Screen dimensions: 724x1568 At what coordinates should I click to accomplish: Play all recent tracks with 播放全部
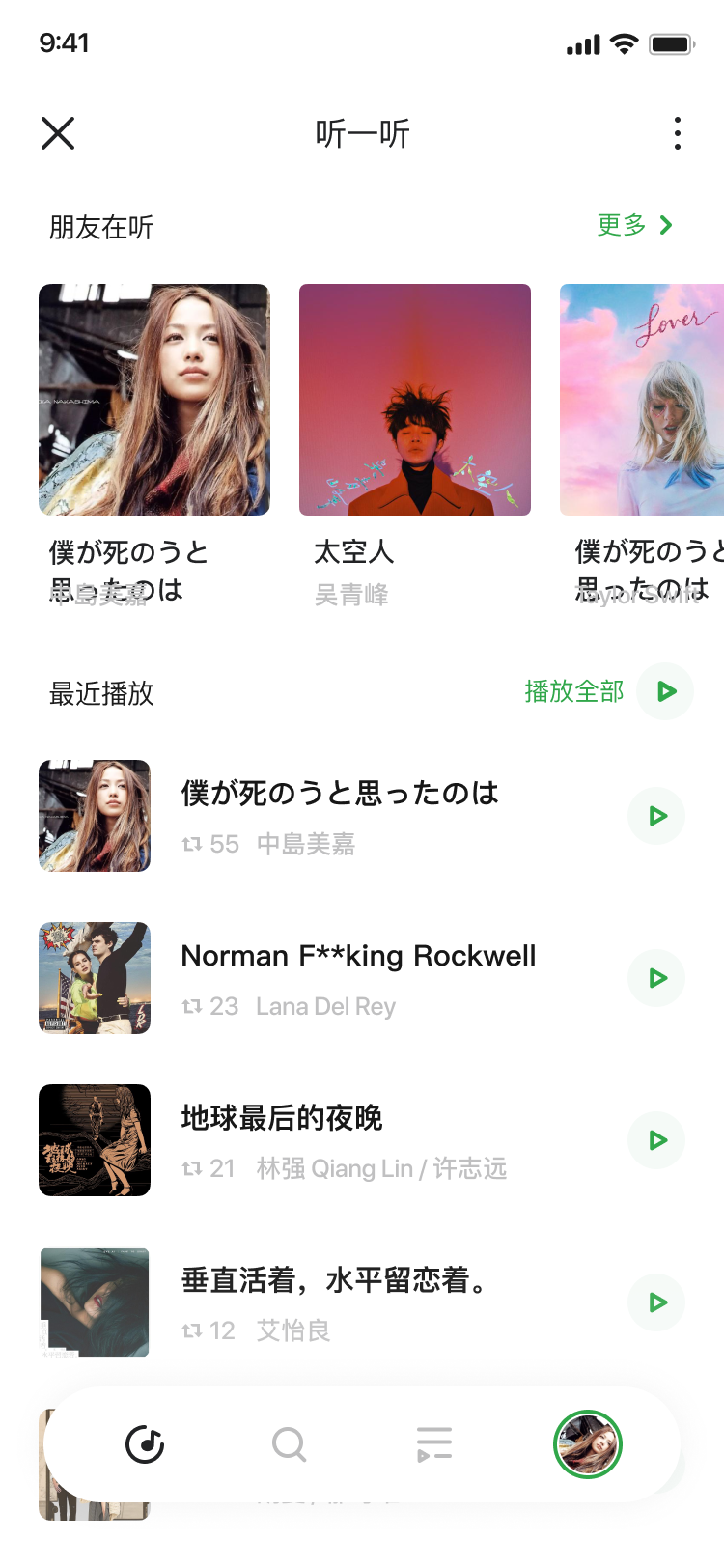coord(664,691)
